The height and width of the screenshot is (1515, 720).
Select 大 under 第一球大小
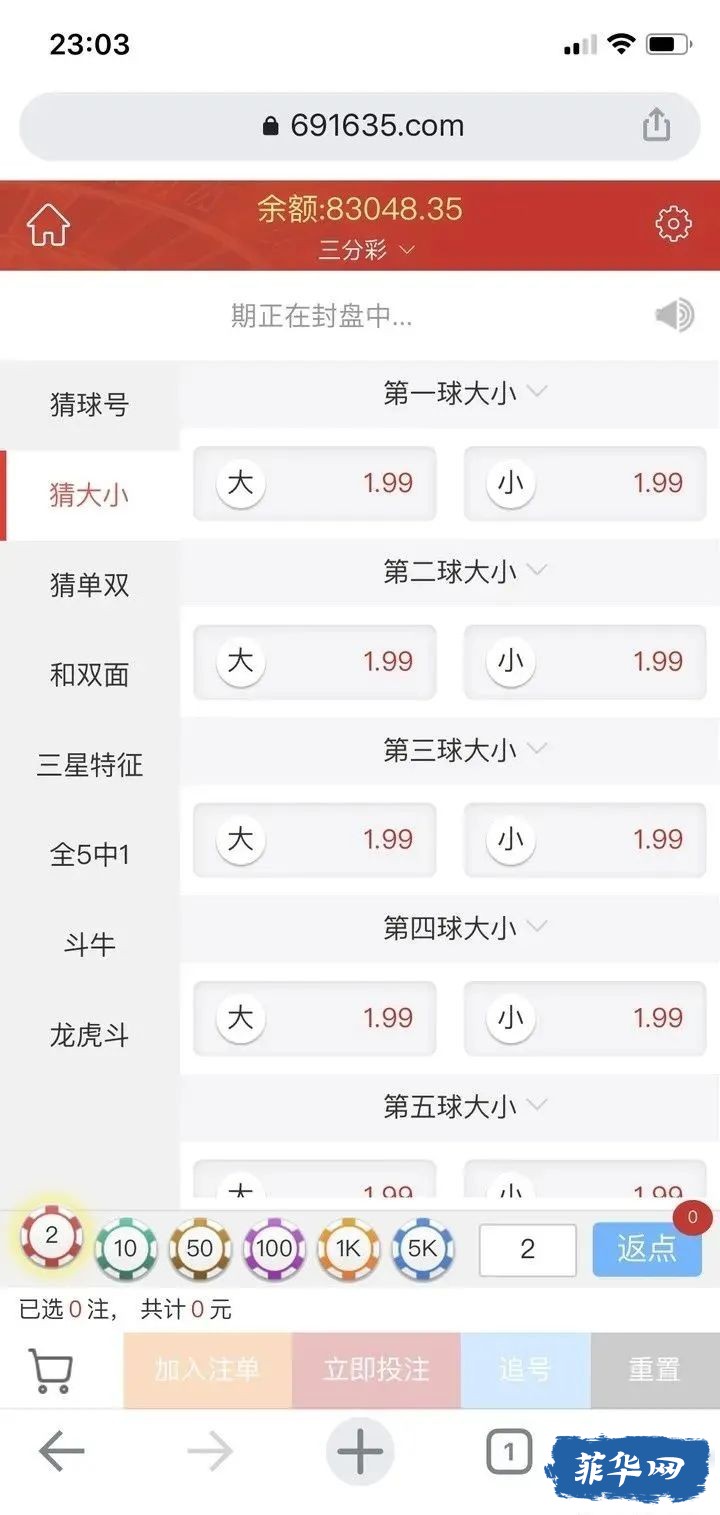[x=315, y=483]
